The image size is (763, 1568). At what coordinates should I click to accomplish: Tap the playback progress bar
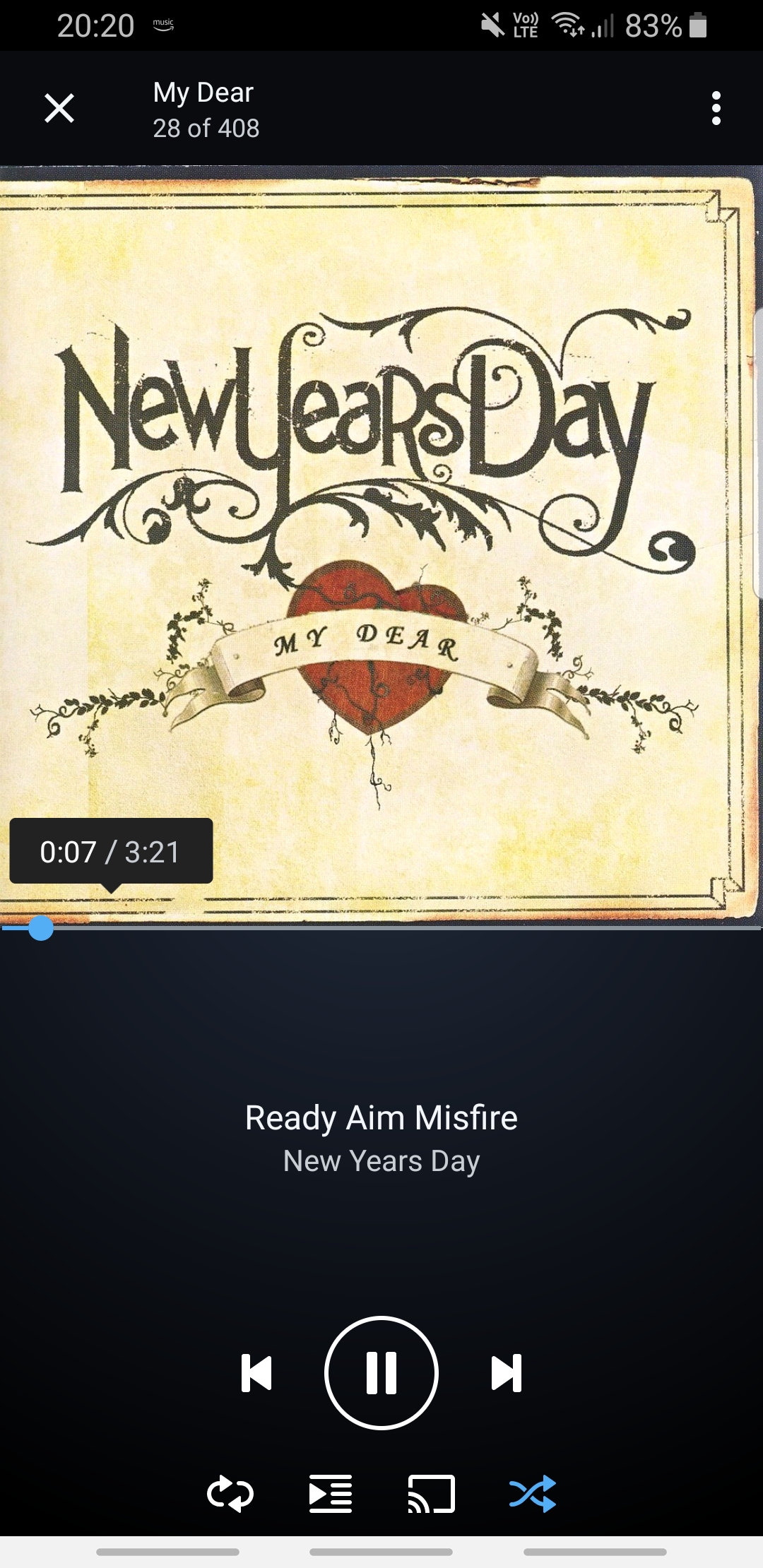381,928
